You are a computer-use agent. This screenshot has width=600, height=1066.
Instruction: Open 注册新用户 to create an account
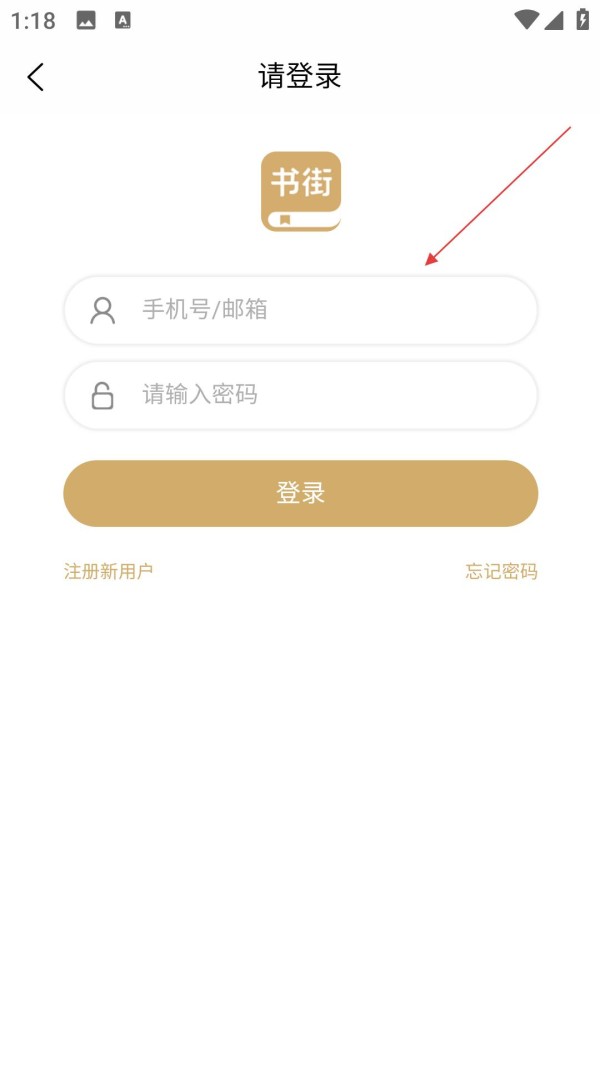[108, 571]
